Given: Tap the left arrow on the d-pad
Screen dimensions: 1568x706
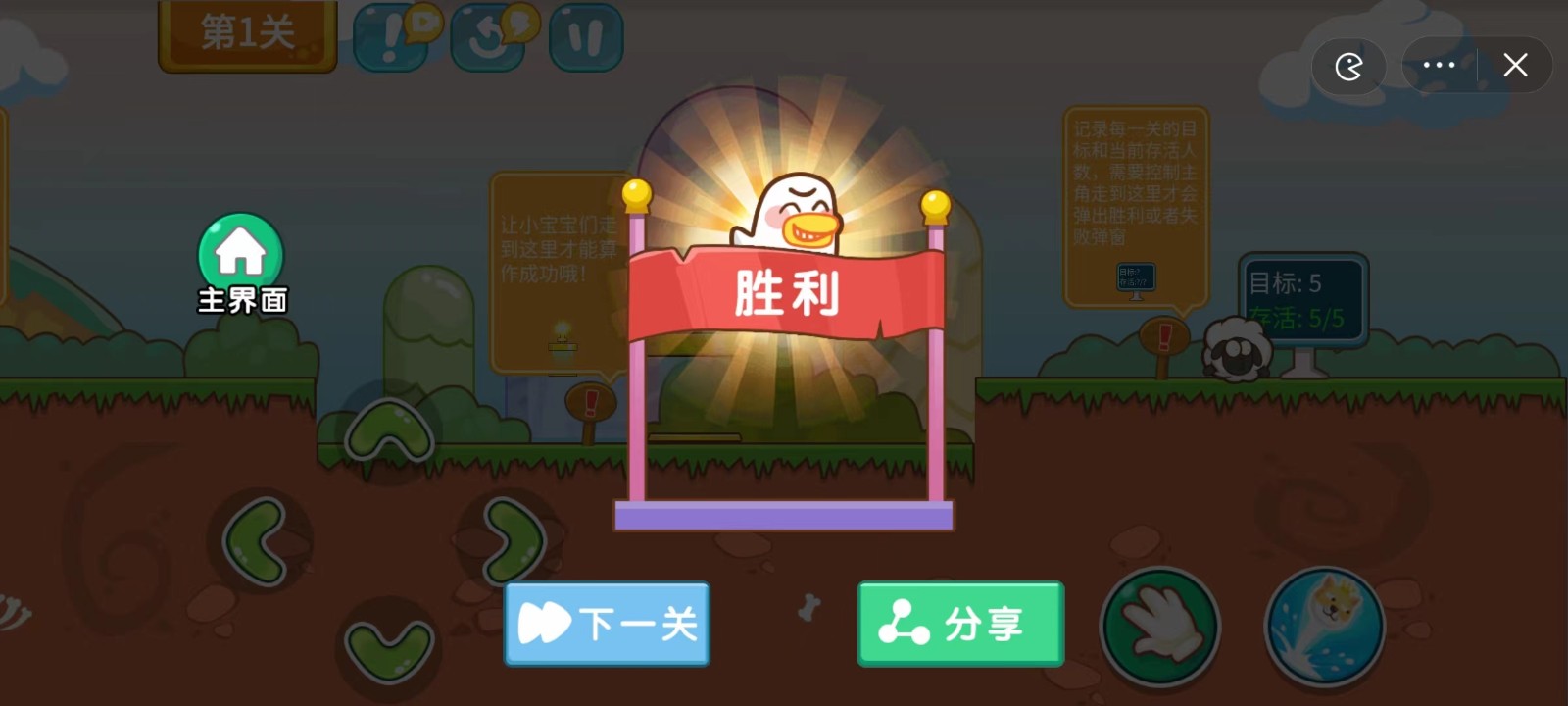Looking at the screenshot, I should (258, 540).
